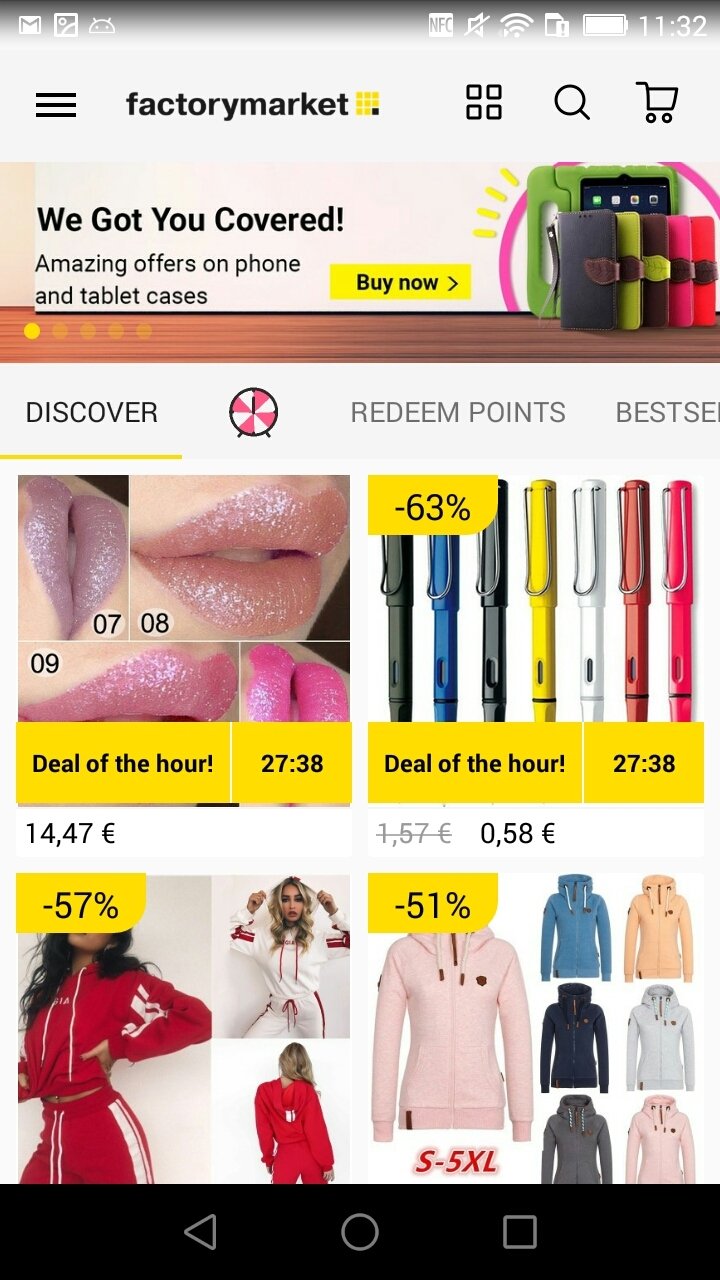Switch to the Bestsellers tab
The image size is (720, 1280).
pyautogui.click(x=667, y=412)
